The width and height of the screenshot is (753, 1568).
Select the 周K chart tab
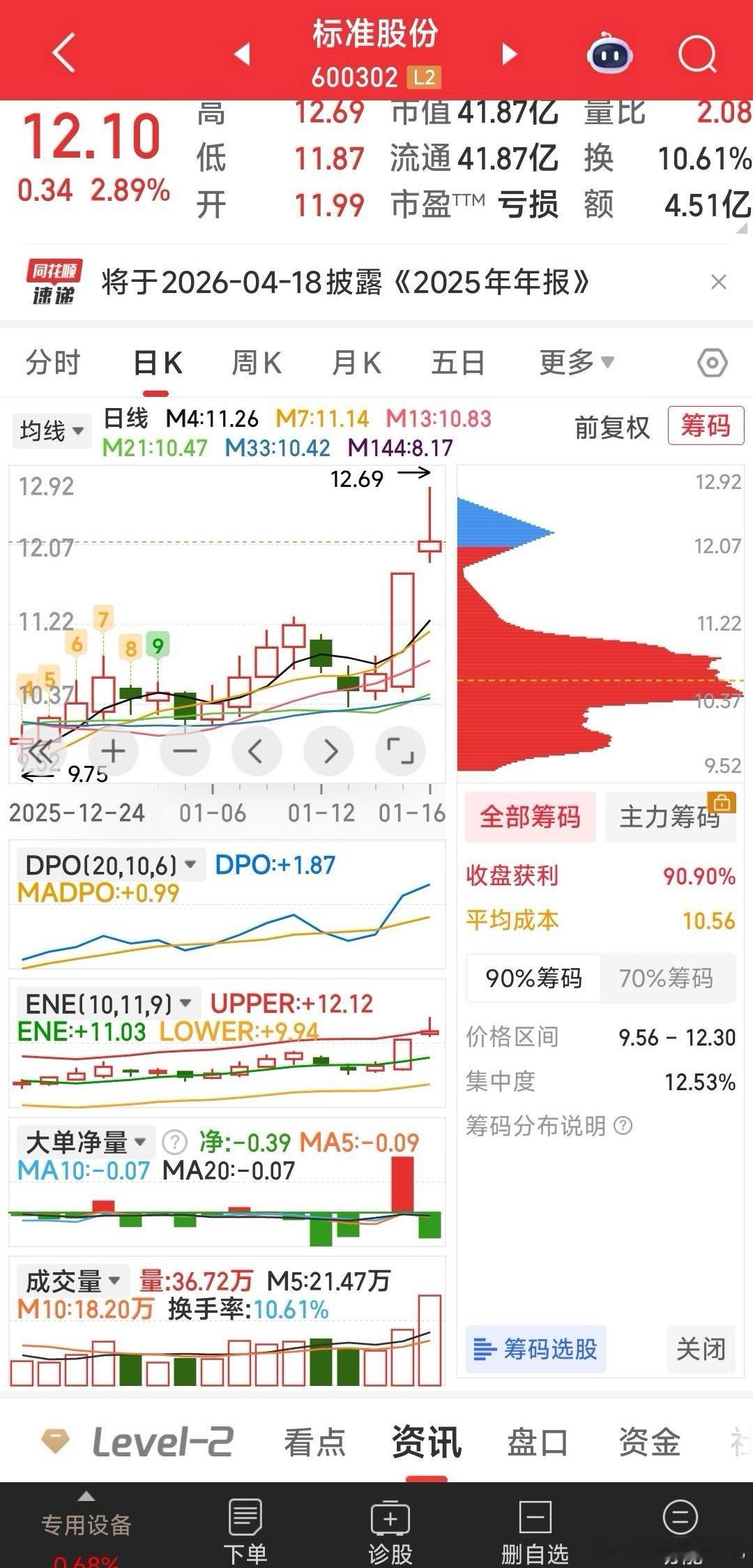[x=256, y=363]
